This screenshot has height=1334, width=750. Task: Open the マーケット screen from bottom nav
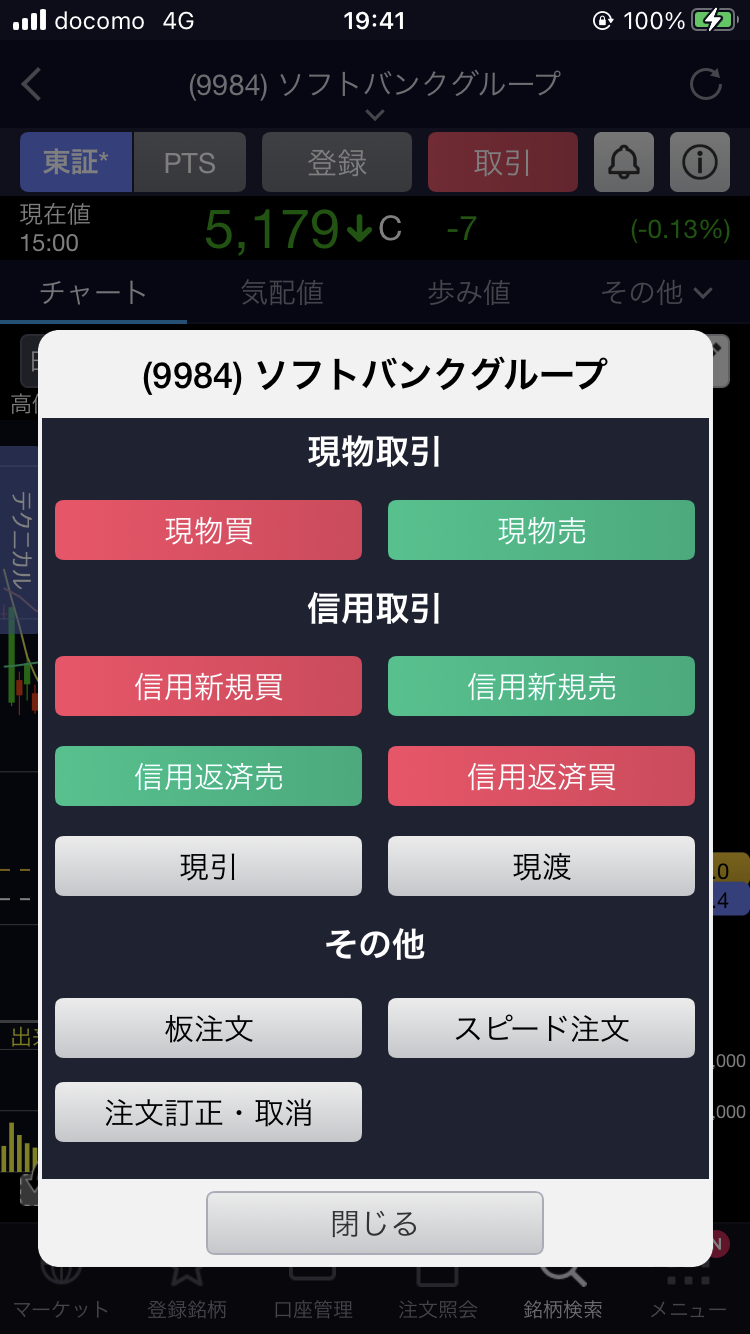[62, 1295]
